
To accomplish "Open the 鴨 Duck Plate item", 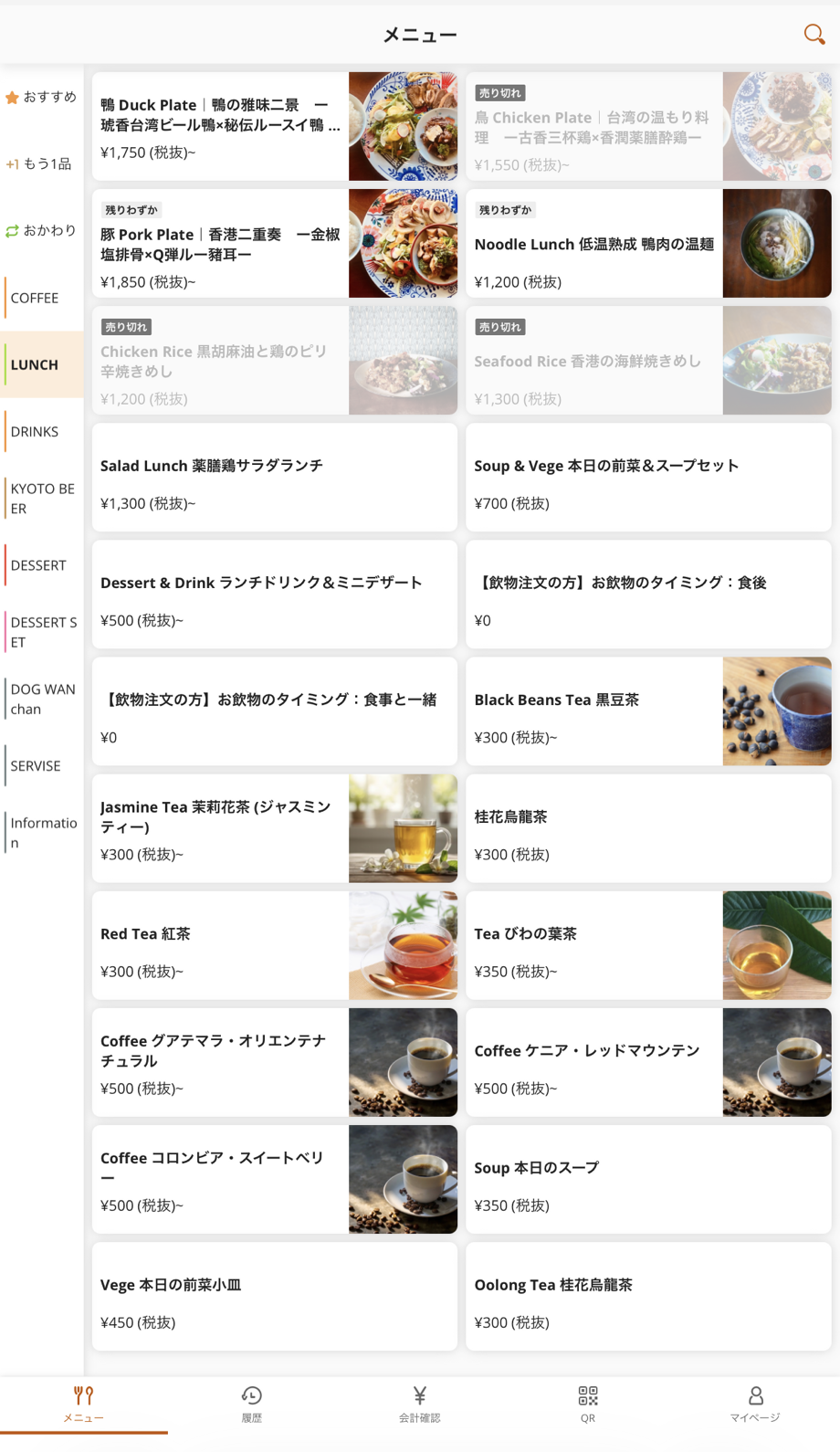I will (275, 126).
